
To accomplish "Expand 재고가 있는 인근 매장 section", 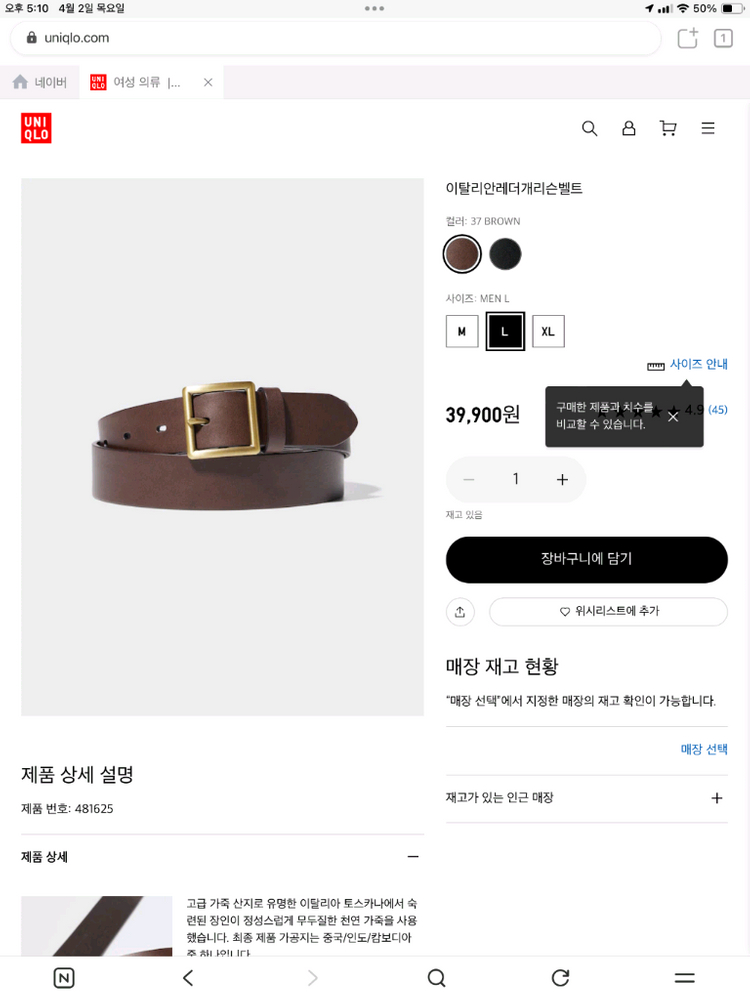I will point(716,798).
